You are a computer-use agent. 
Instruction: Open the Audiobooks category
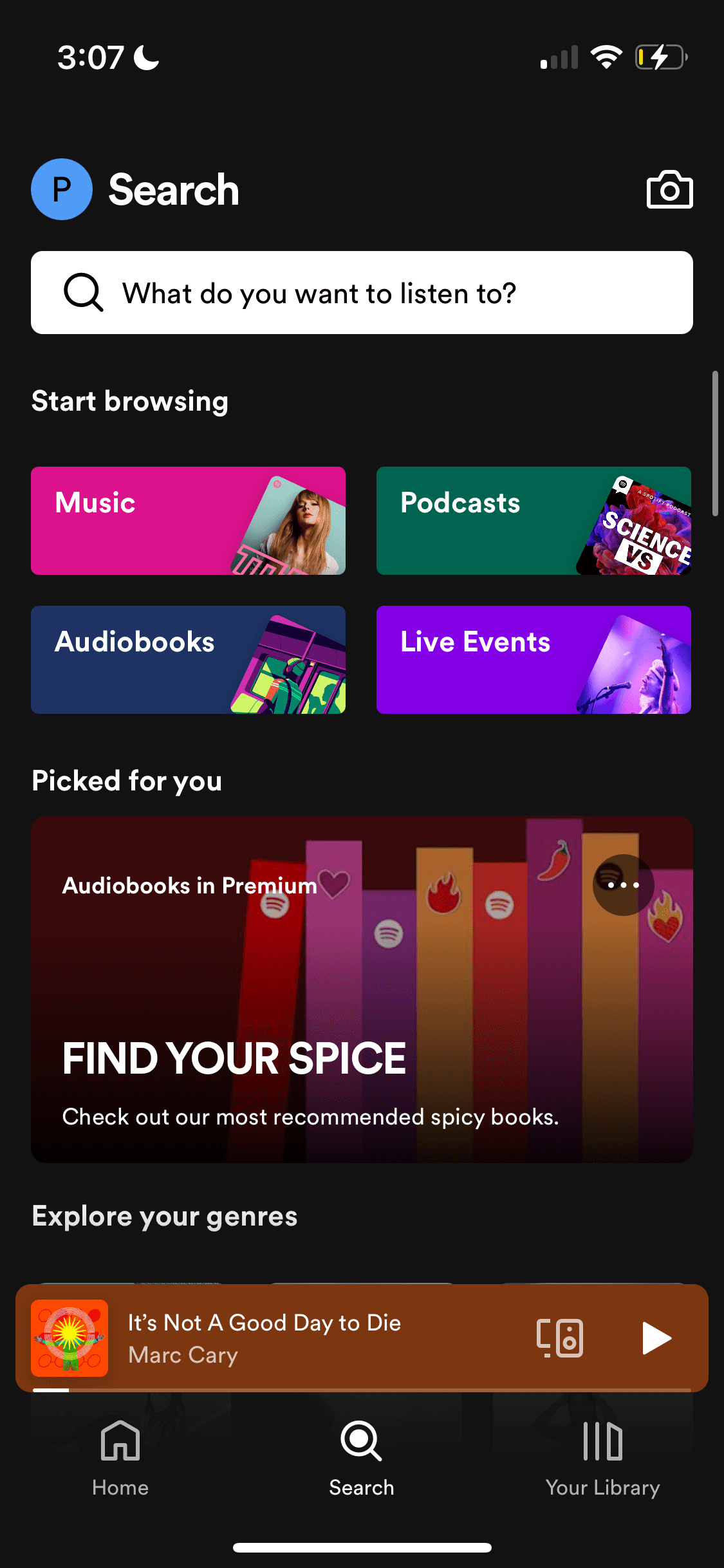point(188,660)
